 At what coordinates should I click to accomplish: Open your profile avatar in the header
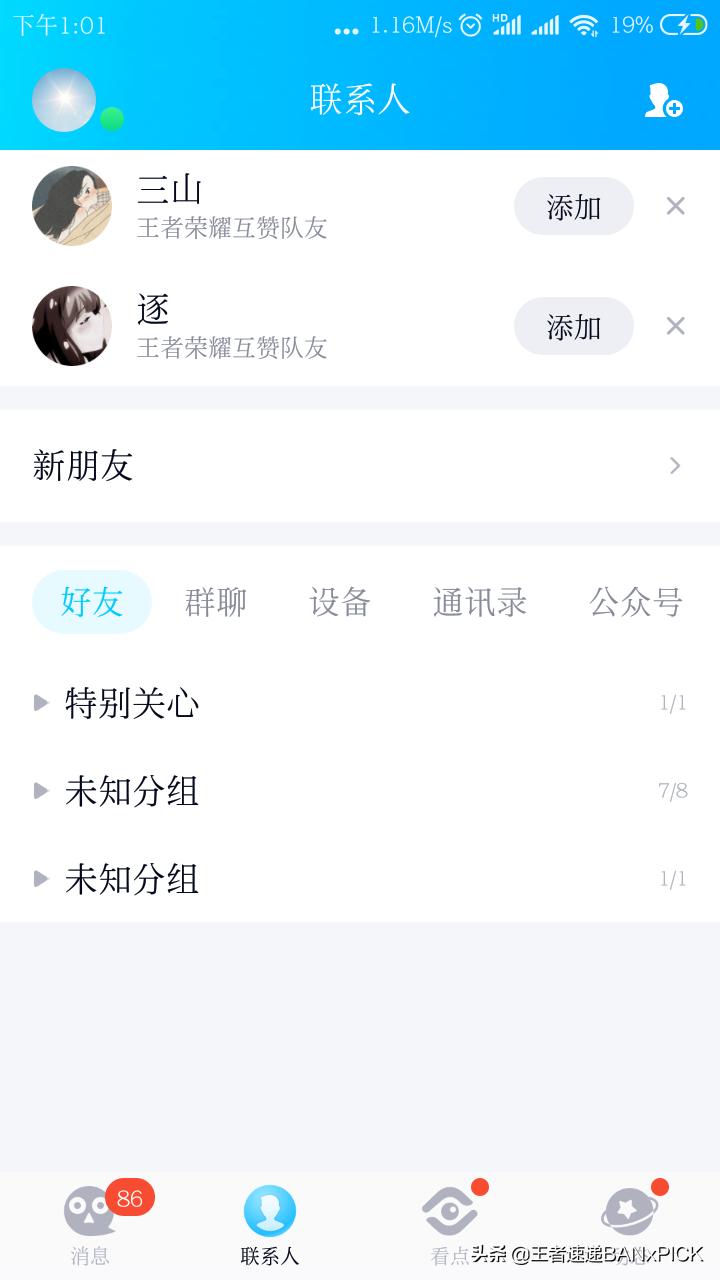pyautogui.click(x=64, y=100)
